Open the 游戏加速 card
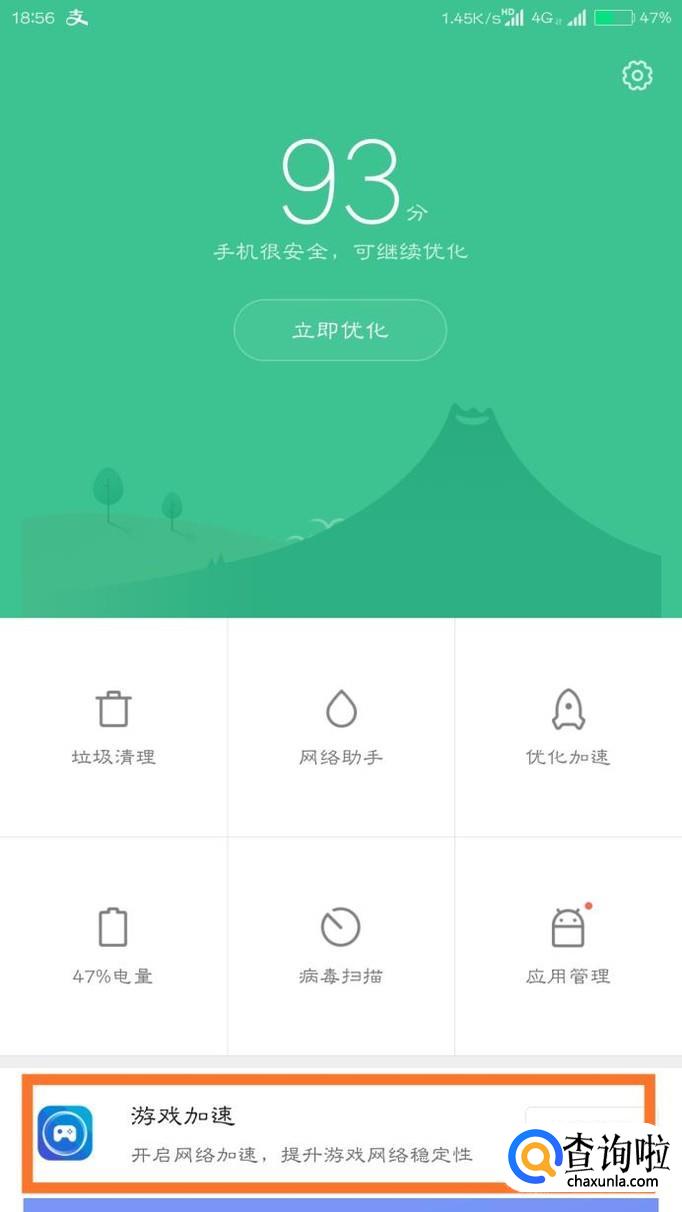The width and height of the screenshot is (682, 1212). coord(300,1133)
